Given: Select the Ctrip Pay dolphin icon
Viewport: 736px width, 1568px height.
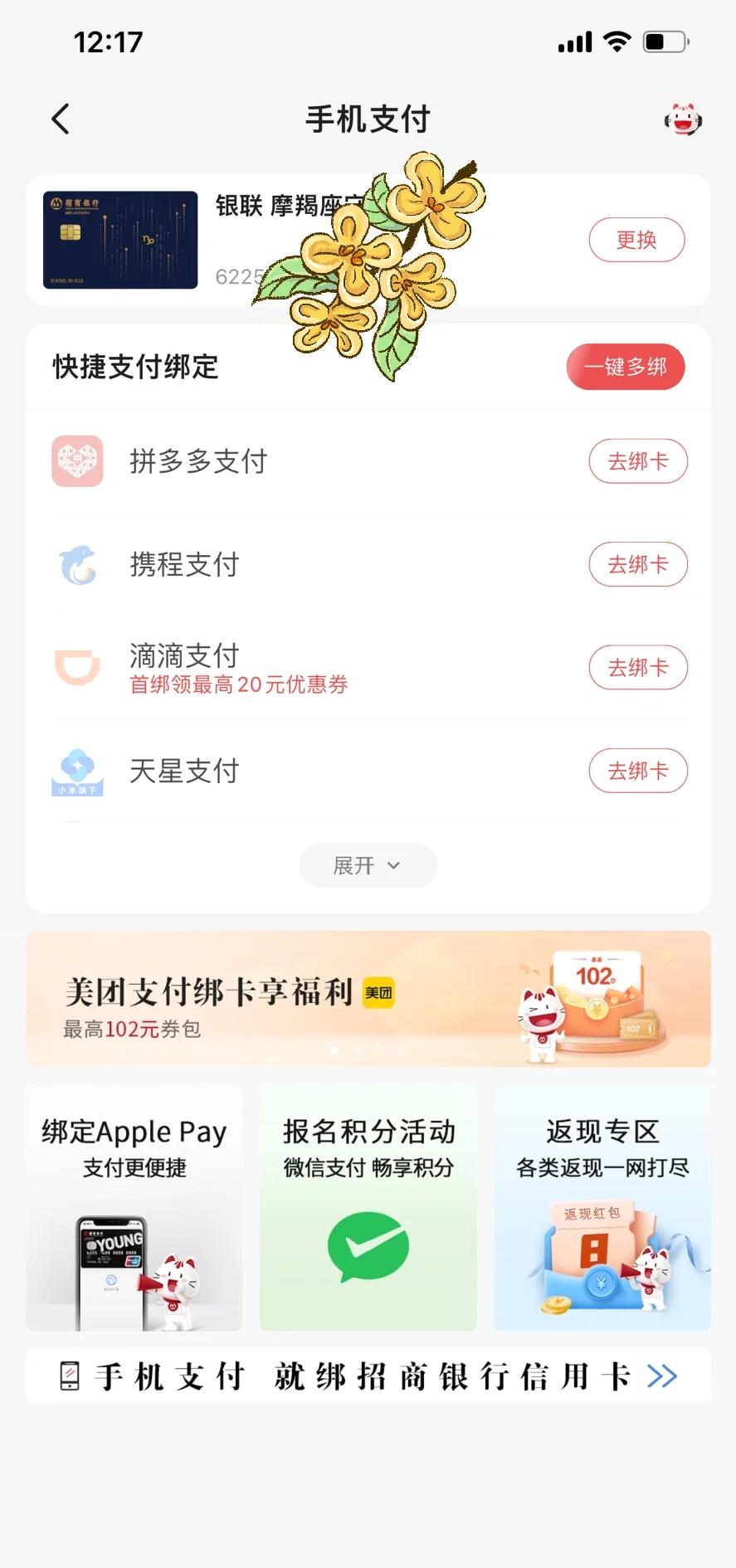Looking at the screenshot, I should (x=79, y=564).
